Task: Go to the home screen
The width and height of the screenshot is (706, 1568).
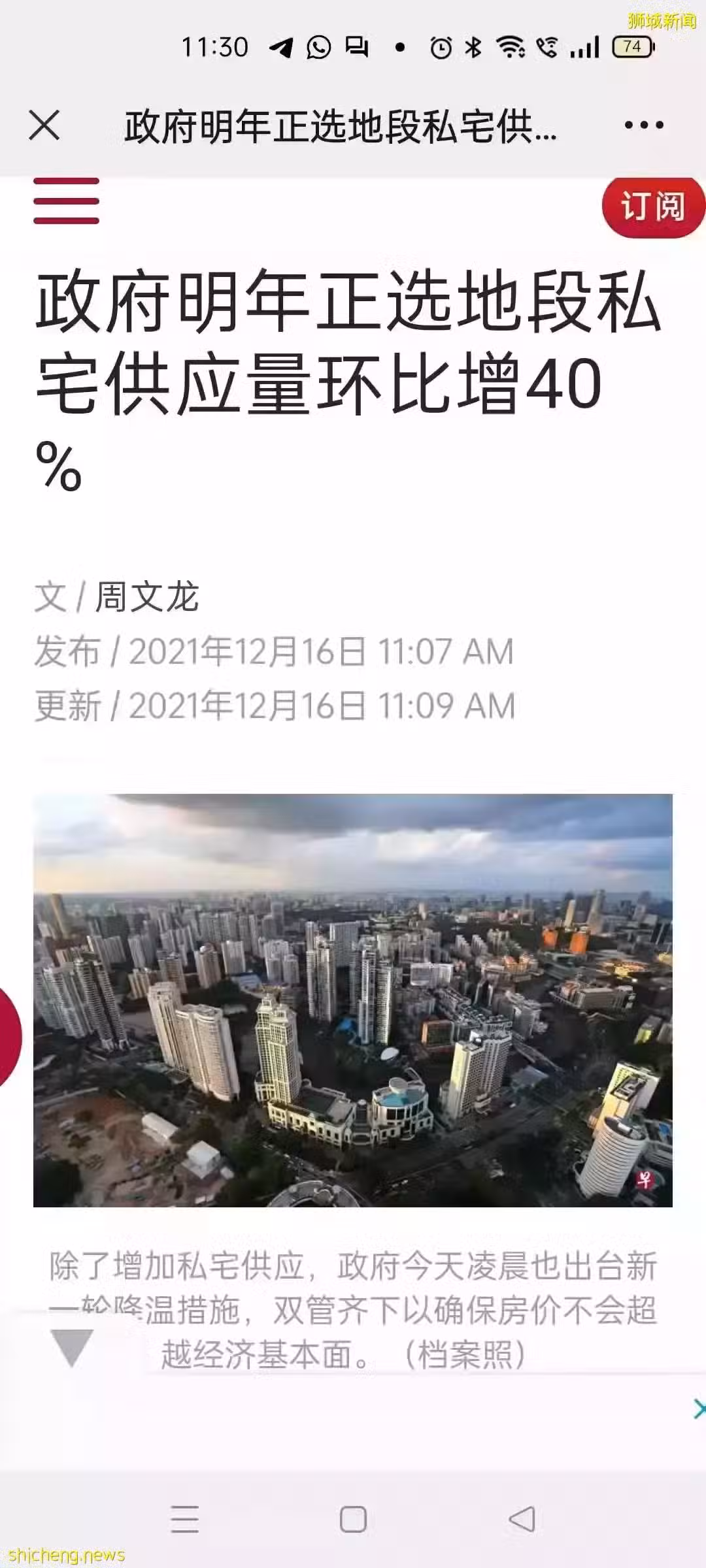Action: click(353, 1520)
